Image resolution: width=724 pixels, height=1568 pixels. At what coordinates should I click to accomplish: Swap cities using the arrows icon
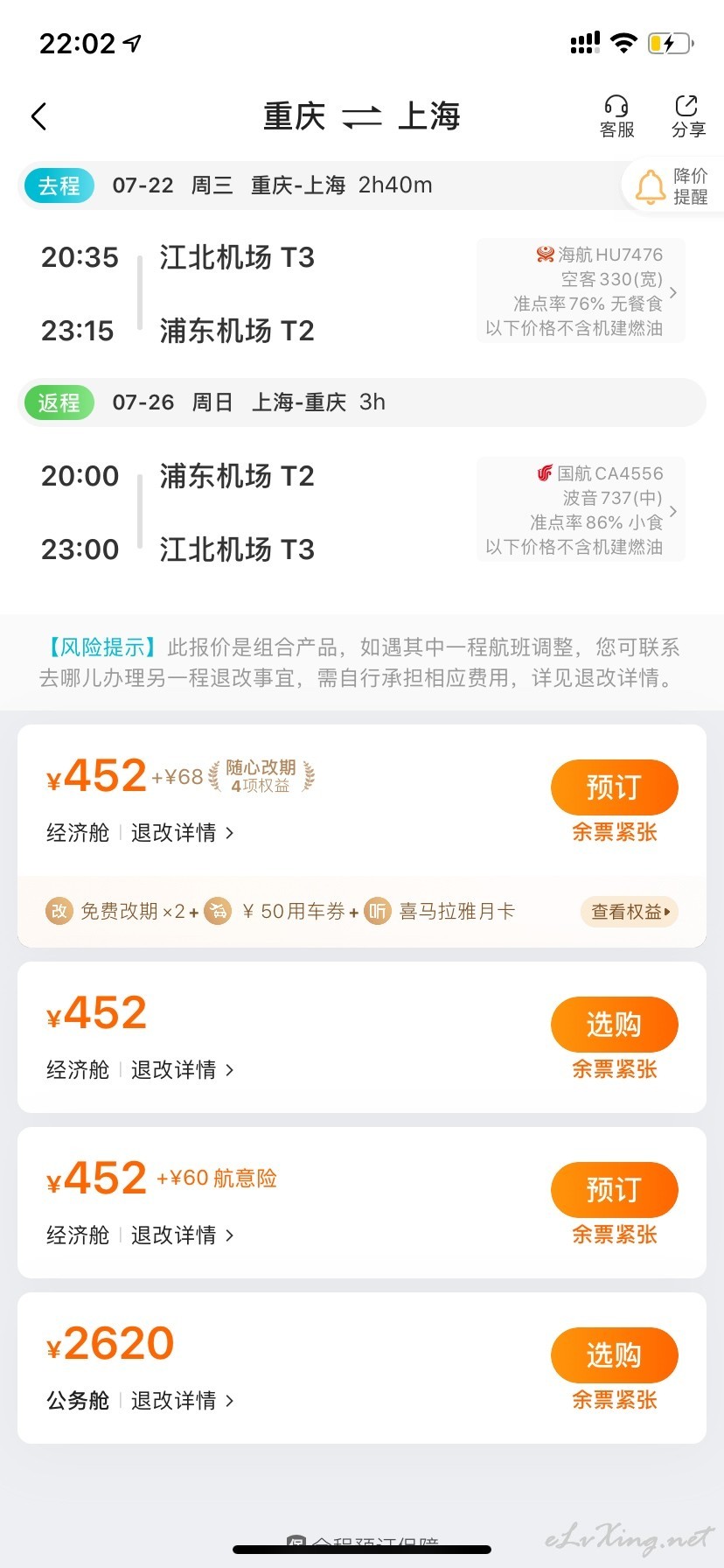pos(361,116)
